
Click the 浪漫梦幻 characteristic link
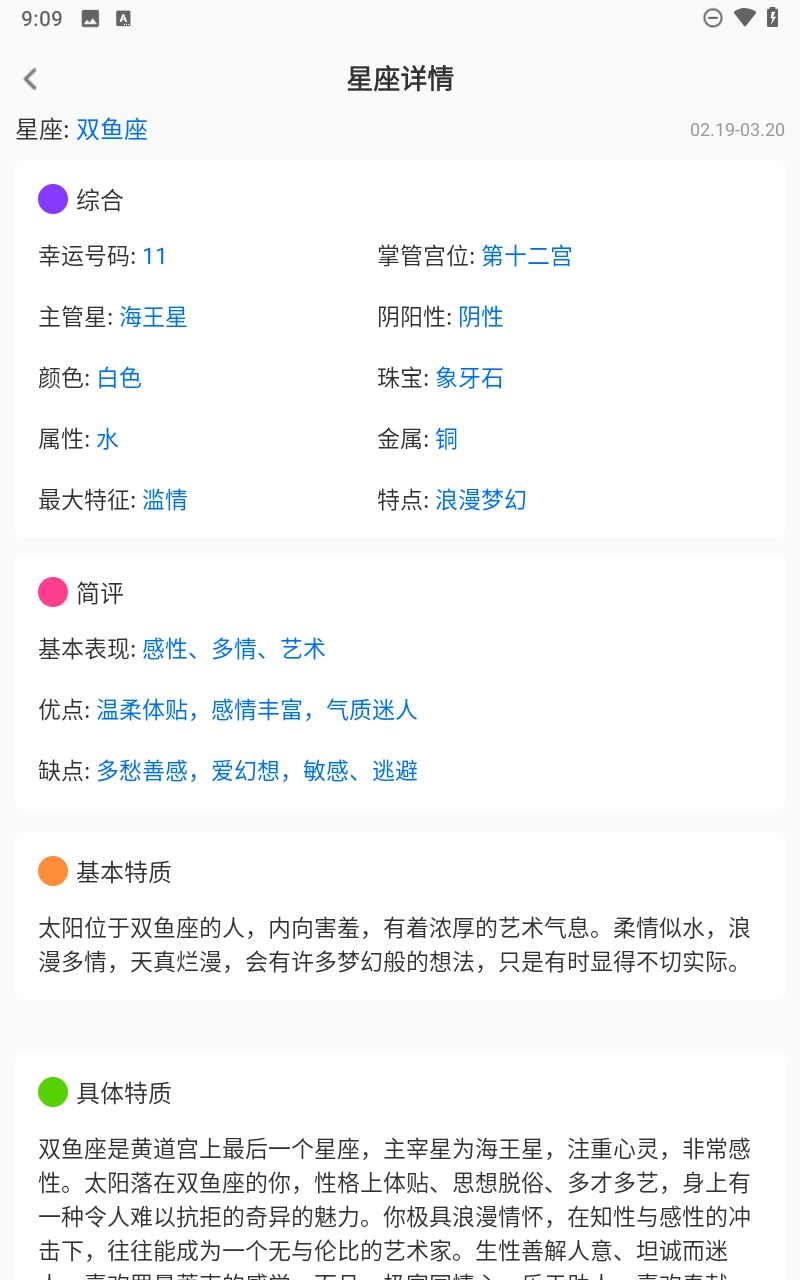click(481, 500)
